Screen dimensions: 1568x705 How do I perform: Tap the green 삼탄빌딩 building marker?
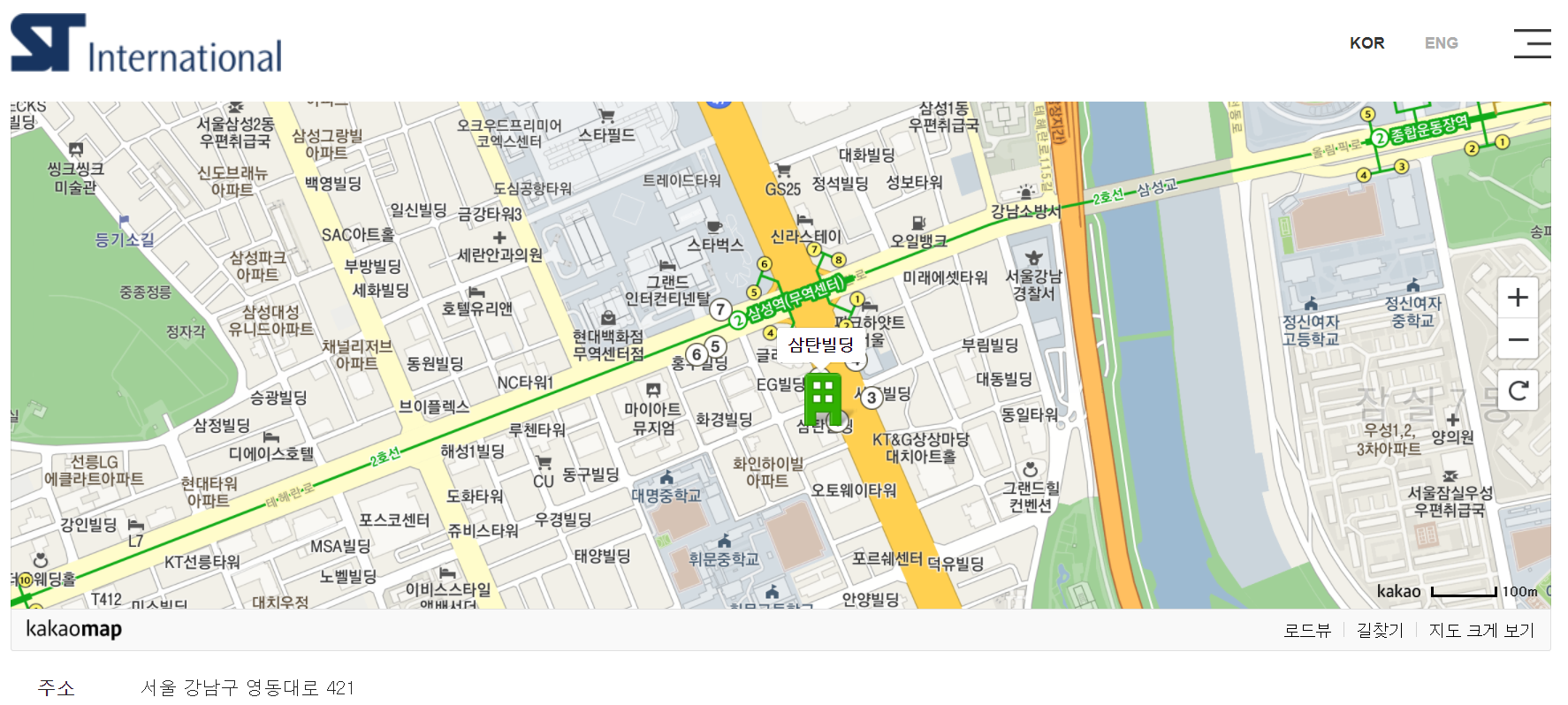pyautogui.click(x=823, y=399)
